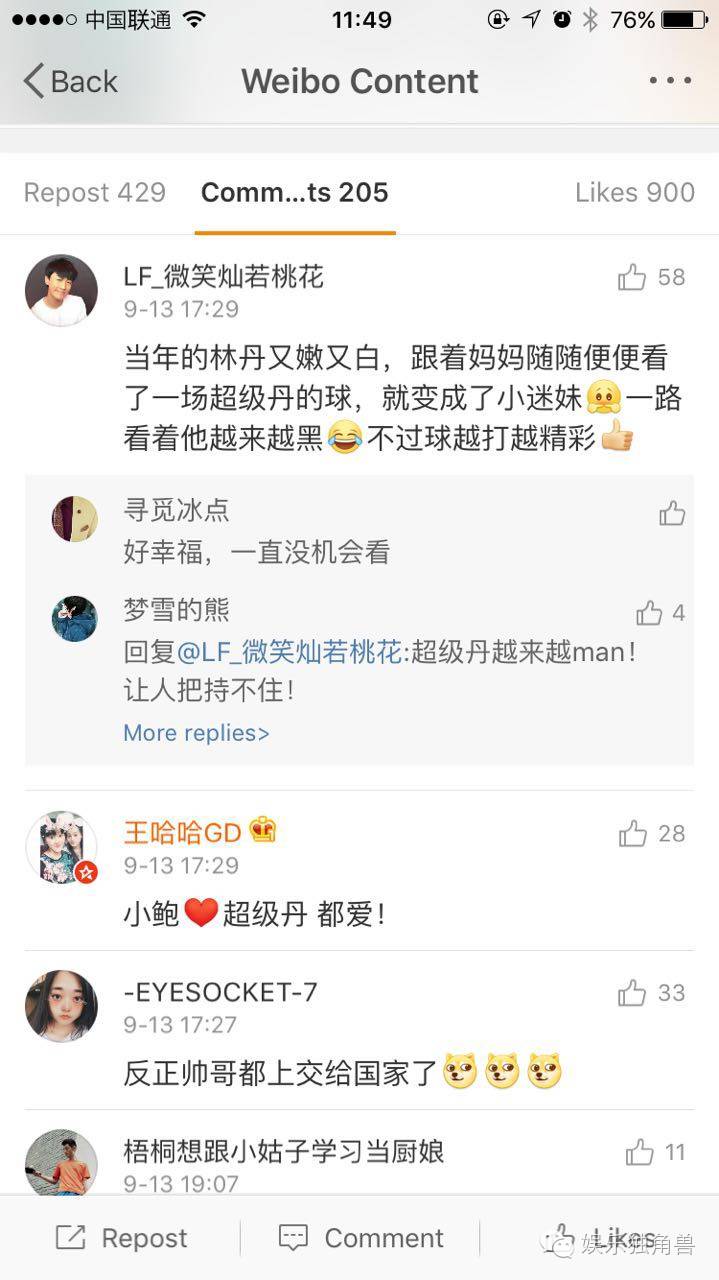Write a comment via the bottom bar
The image size is (719, 1280).
tap(361, 1238)
